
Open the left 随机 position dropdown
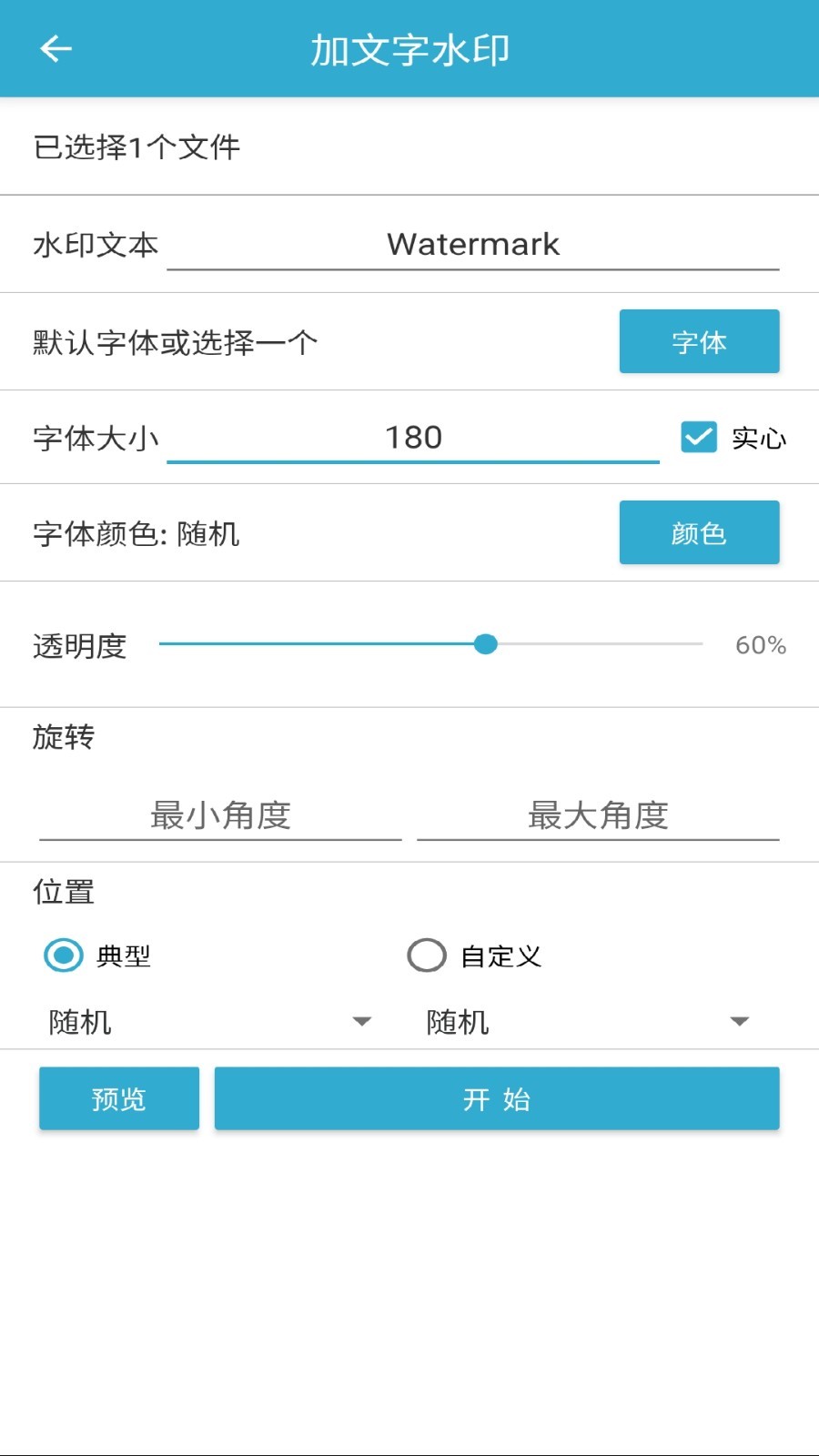click(x=182, y=1021)
